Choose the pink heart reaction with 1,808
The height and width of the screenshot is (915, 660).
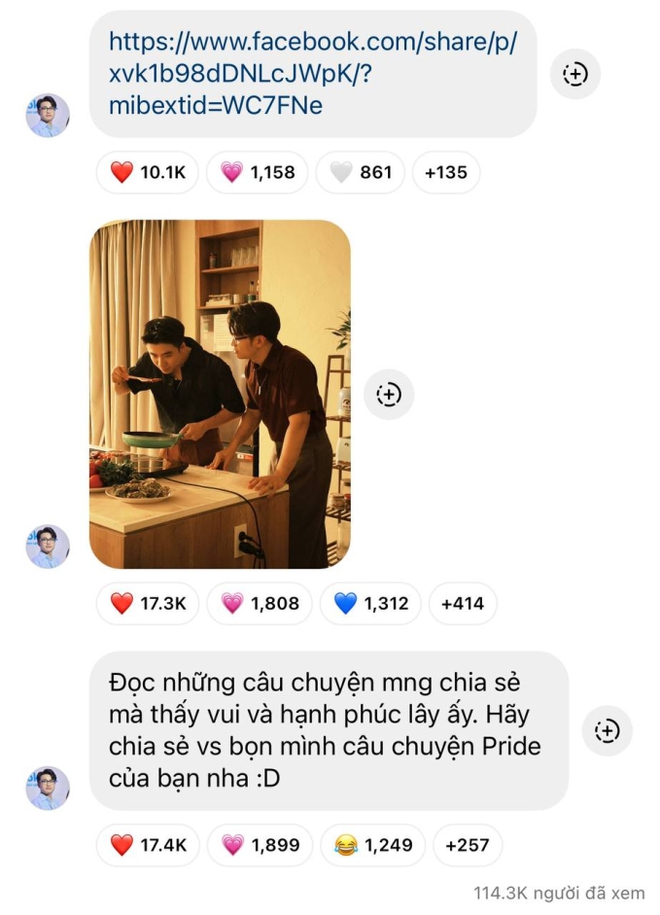(258, 603)
